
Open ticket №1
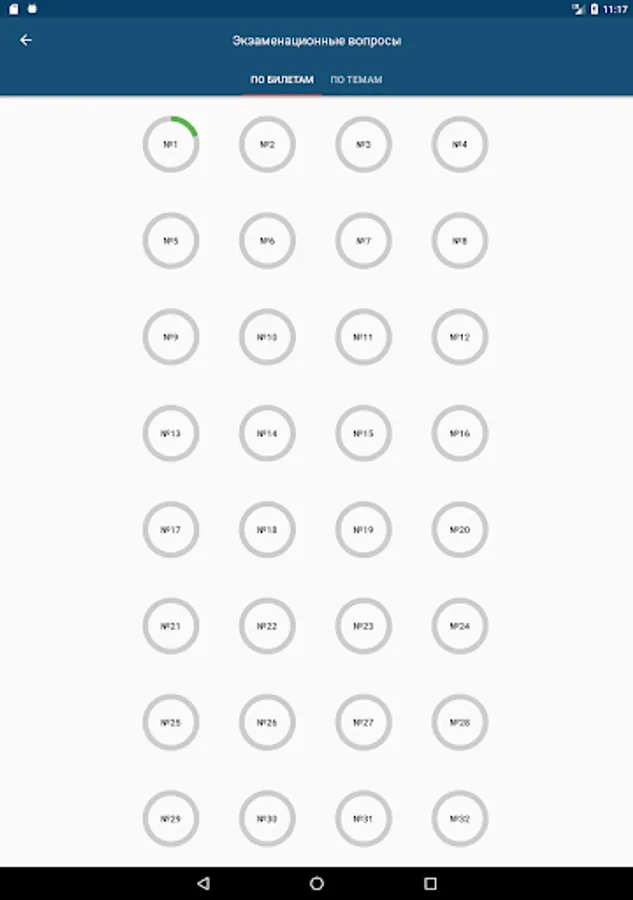pos(171,144)
